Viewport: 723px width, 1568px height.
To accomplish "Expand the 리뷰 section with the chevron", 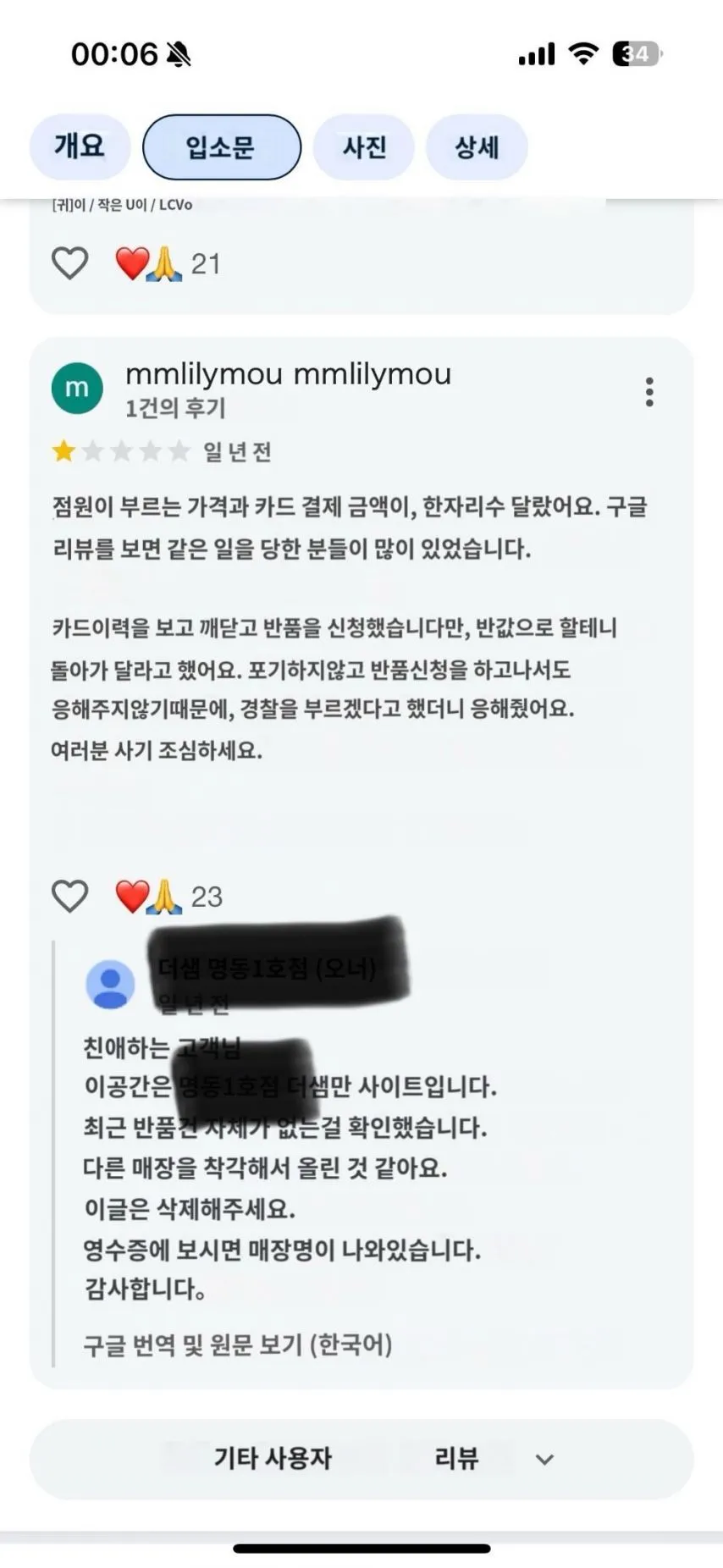I will [x=544, y=1459].
